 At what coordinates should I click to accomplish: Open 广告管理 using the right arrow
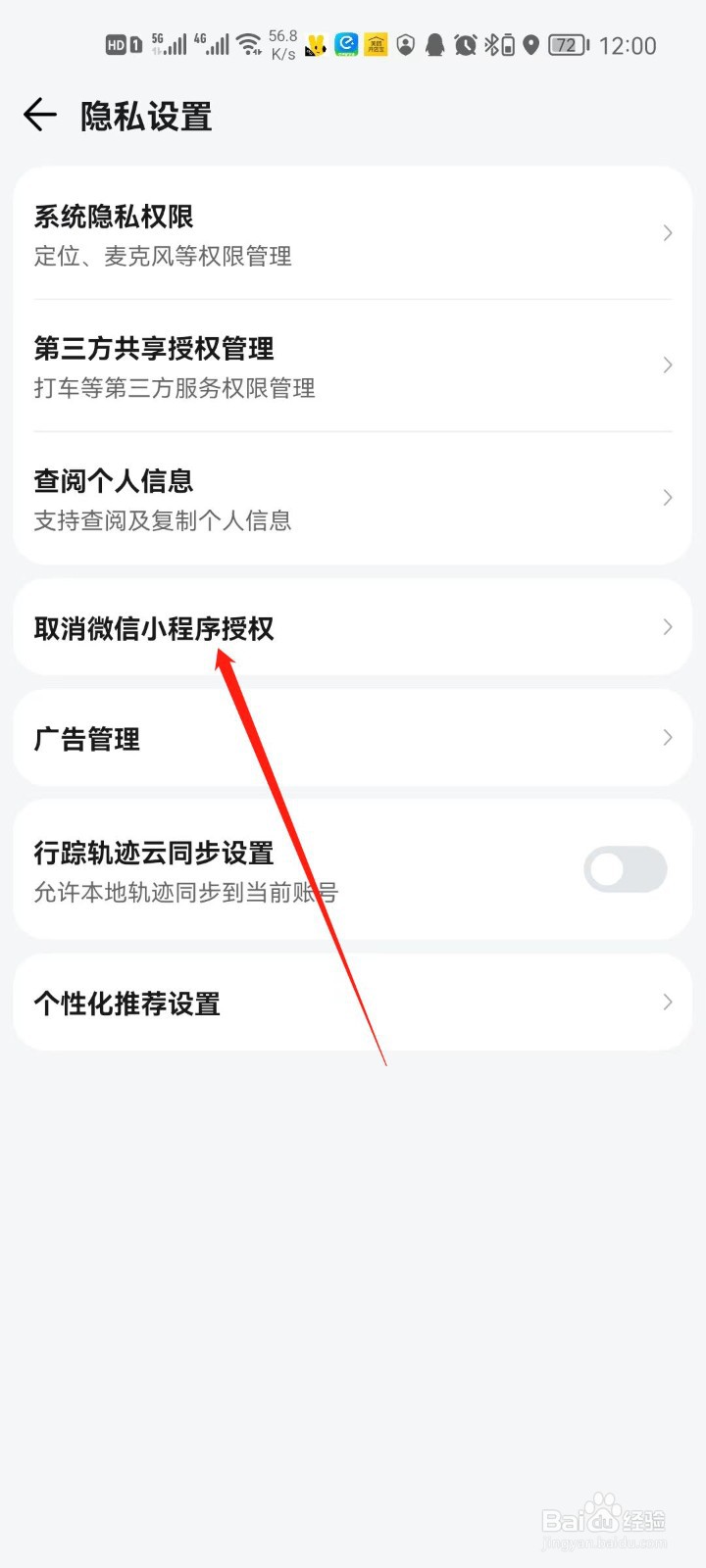pyautogui.click(x=668, y=738)
